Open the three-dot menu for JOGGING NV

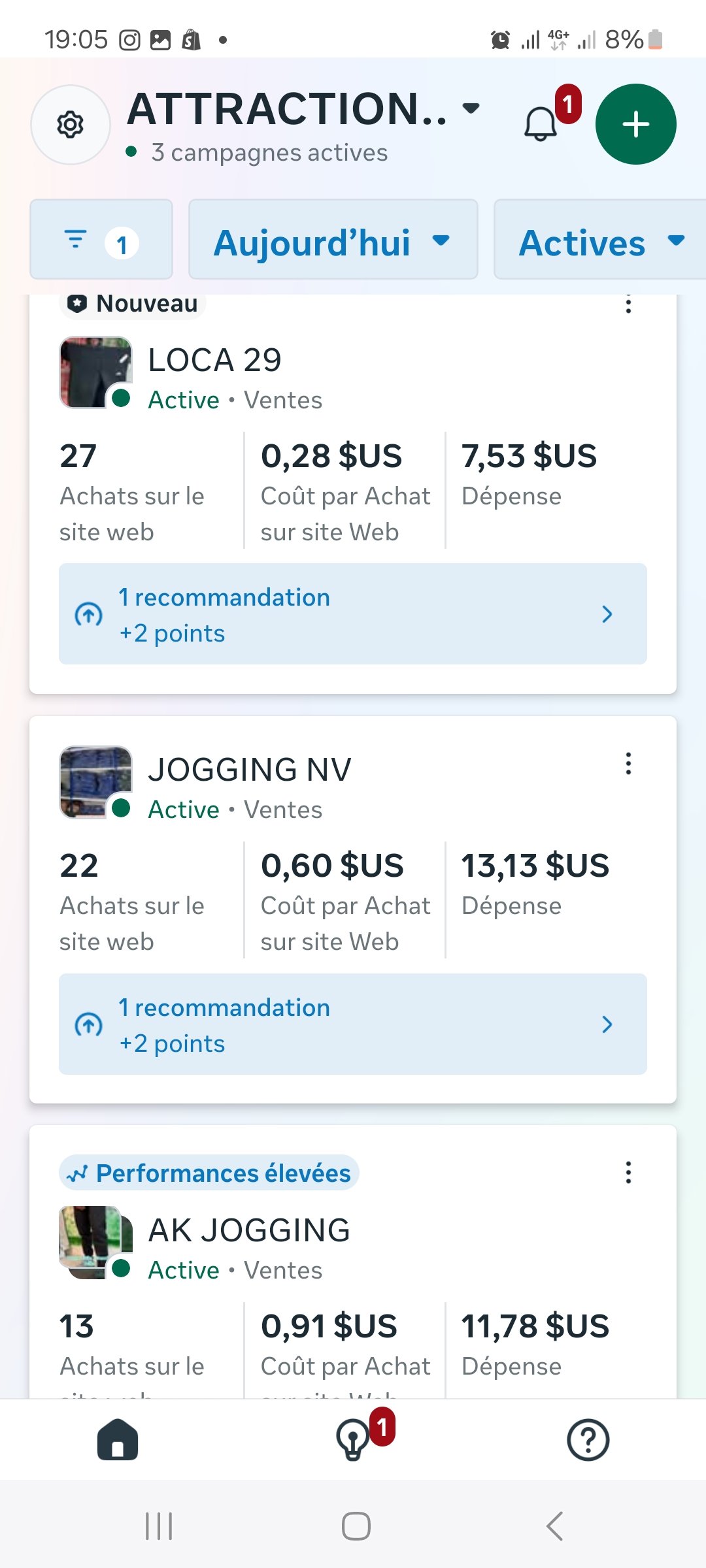pos(628,763)
